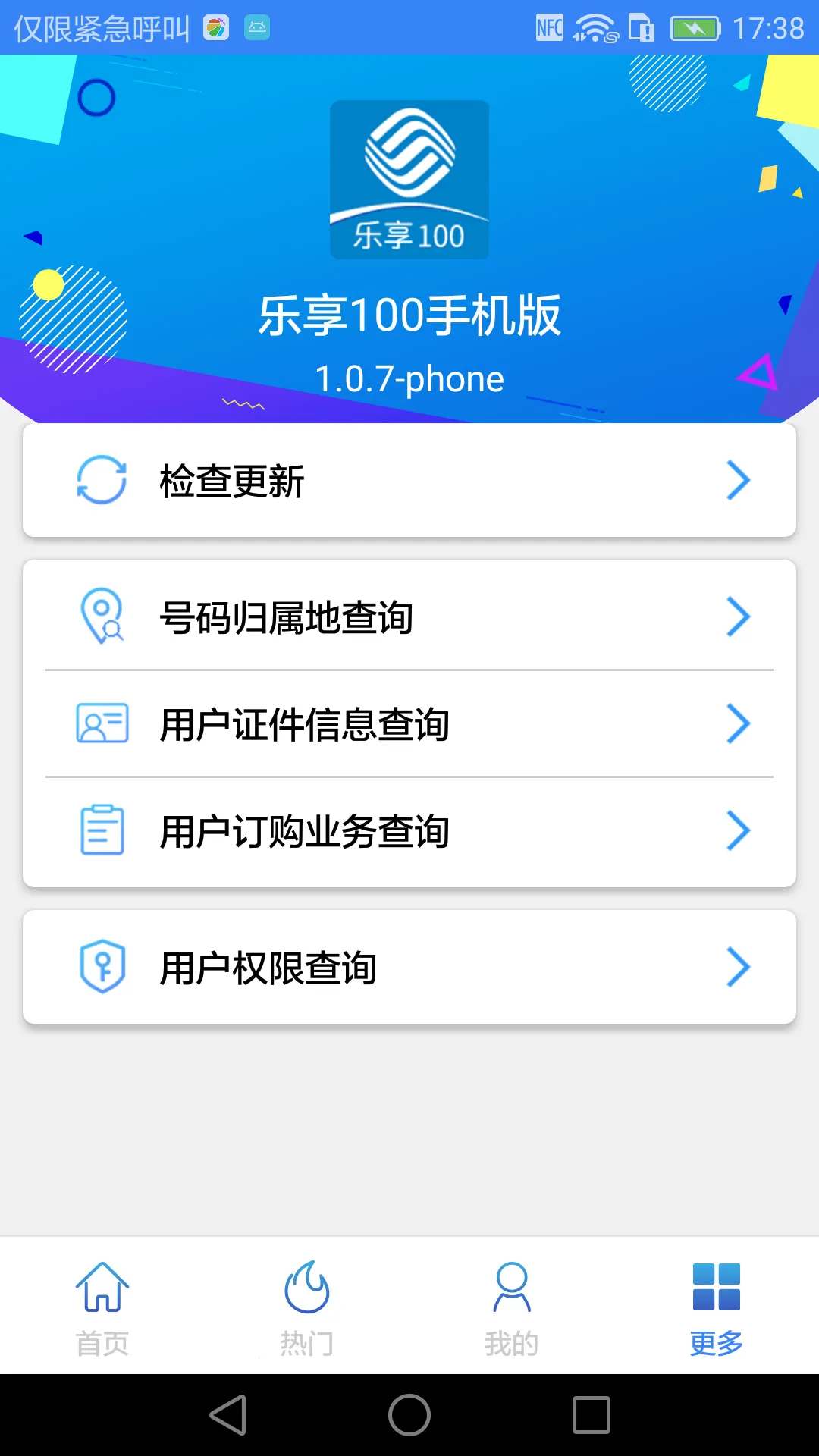The width and height of the screenshot is (819, 1456).
Task: Open 用户权限查询 row
Action: (x=409, y=968)
